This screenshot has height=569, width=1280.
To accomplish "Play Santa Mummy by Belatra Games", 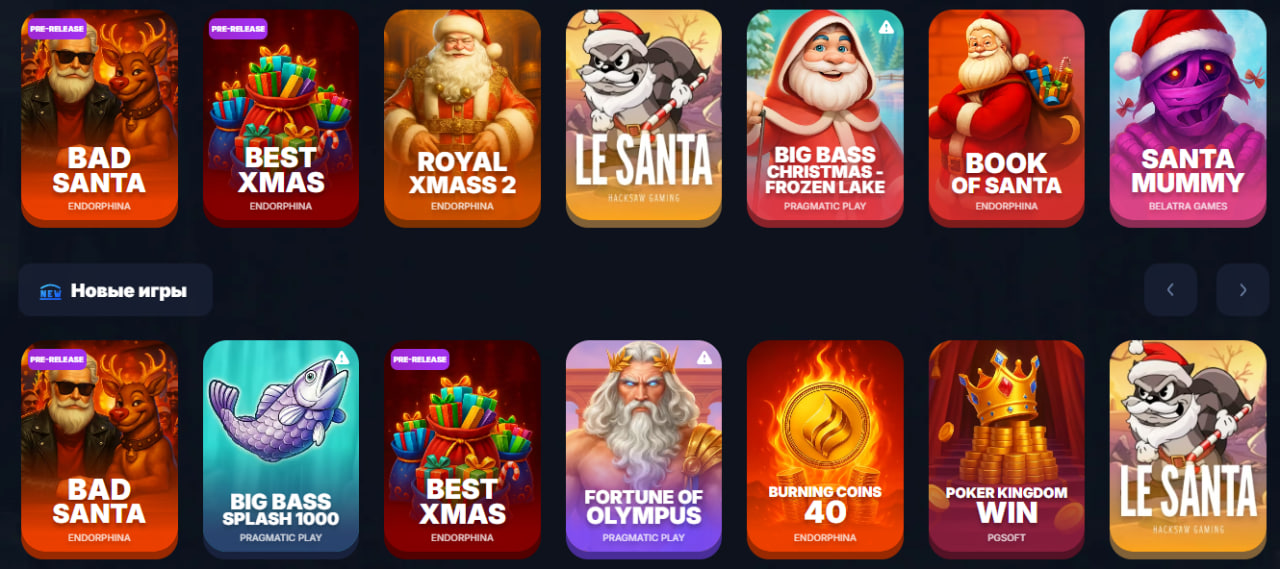I will coord(1187,118).
